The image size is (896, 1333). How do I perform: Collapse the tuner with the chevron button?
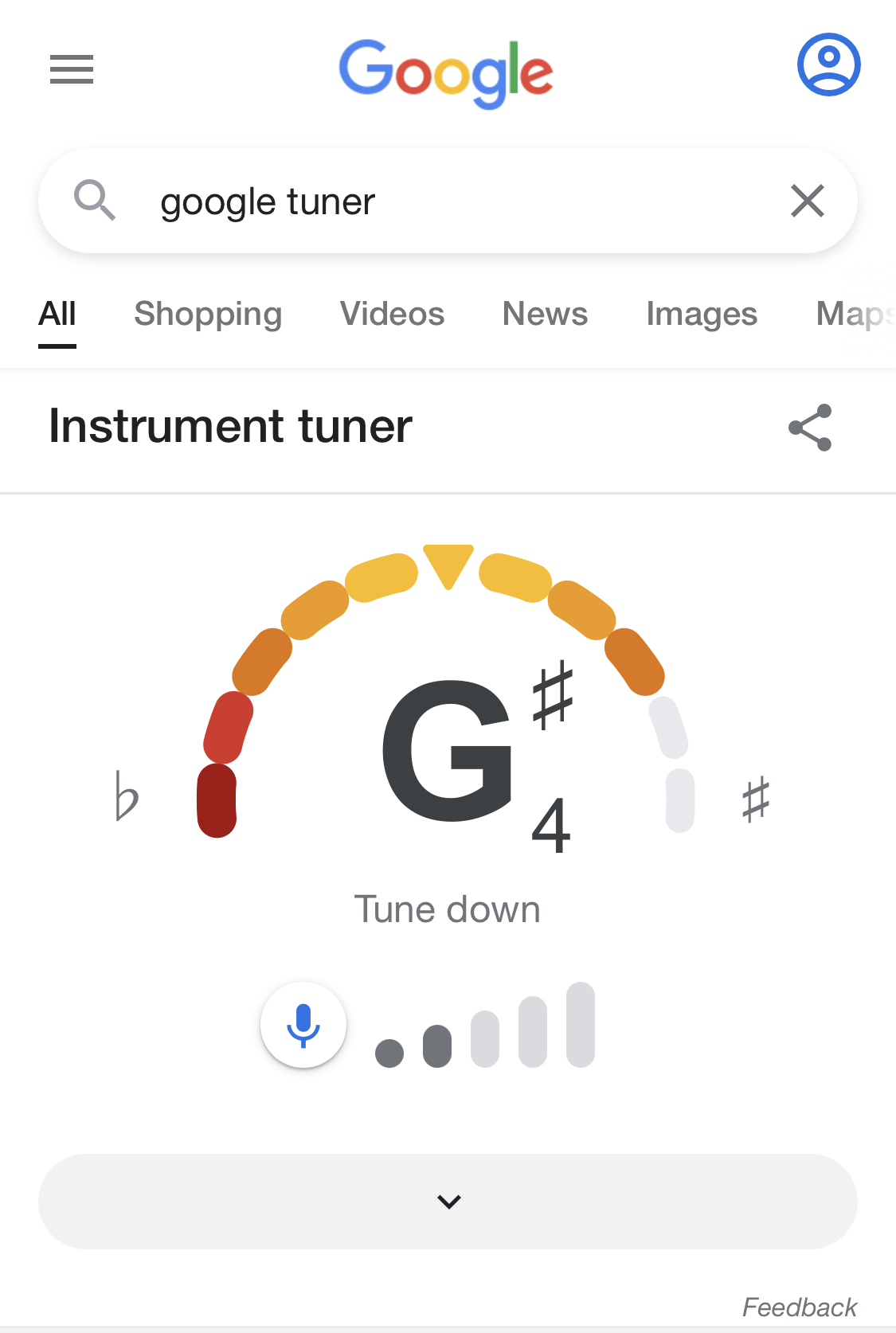pyautogui.click(x=448, y=1201)
